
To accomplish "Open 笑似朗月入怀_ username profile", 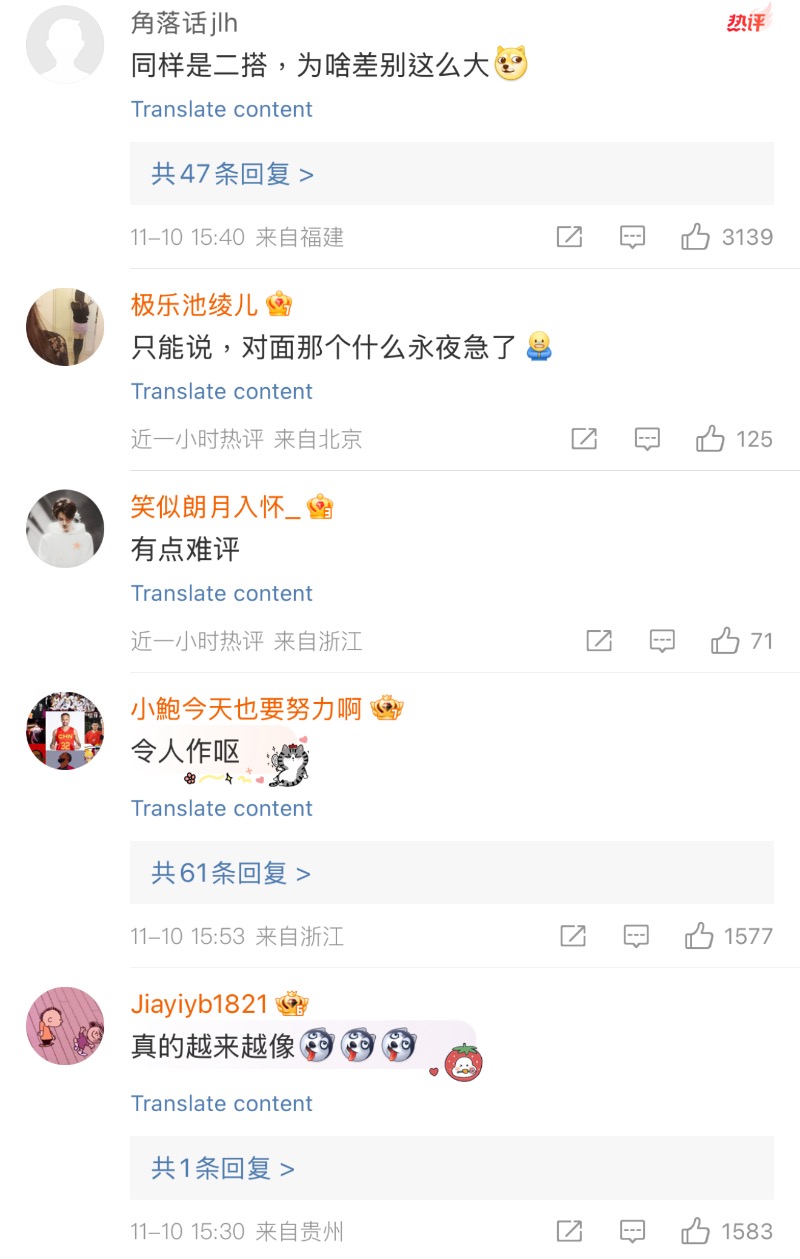I will click(215, 507).
